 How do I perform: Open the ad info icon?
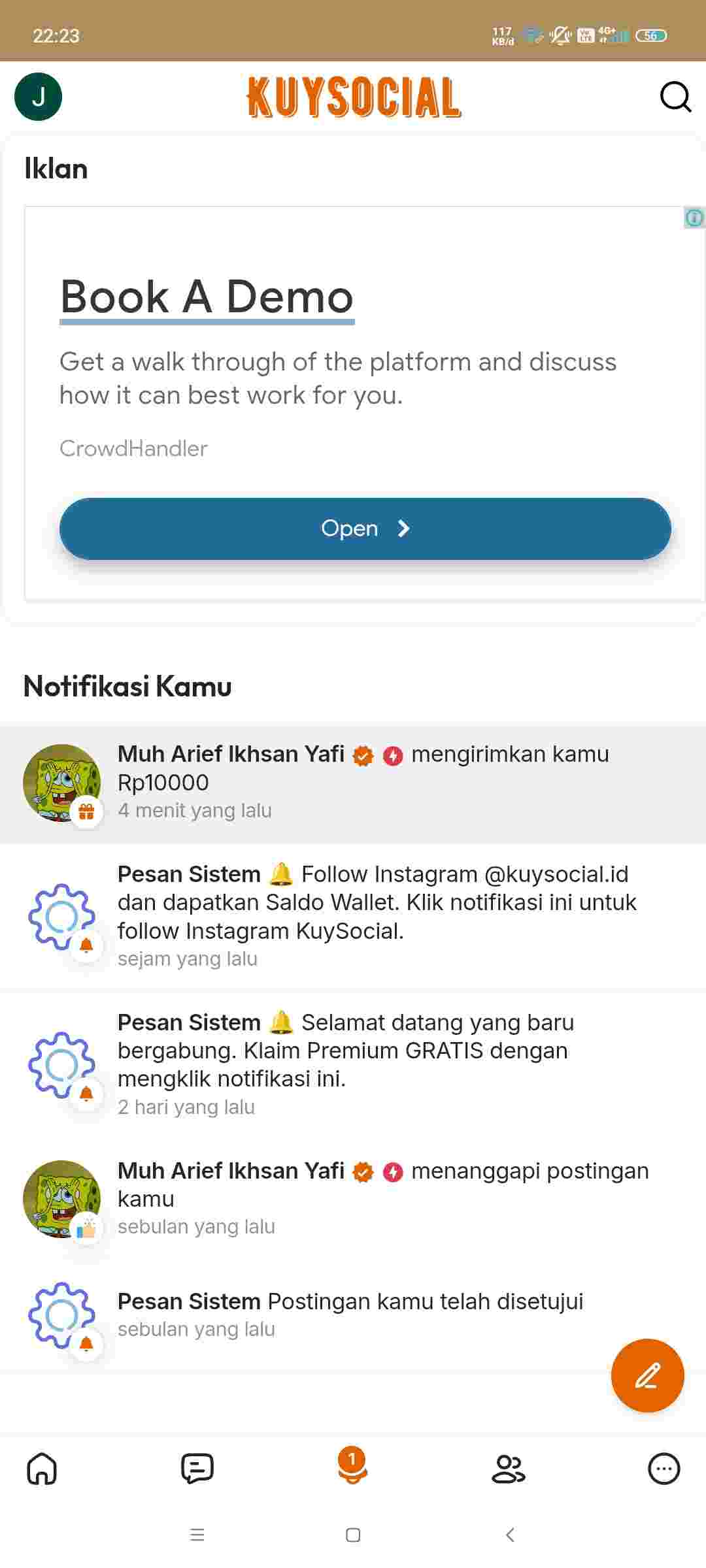point(694,218)
